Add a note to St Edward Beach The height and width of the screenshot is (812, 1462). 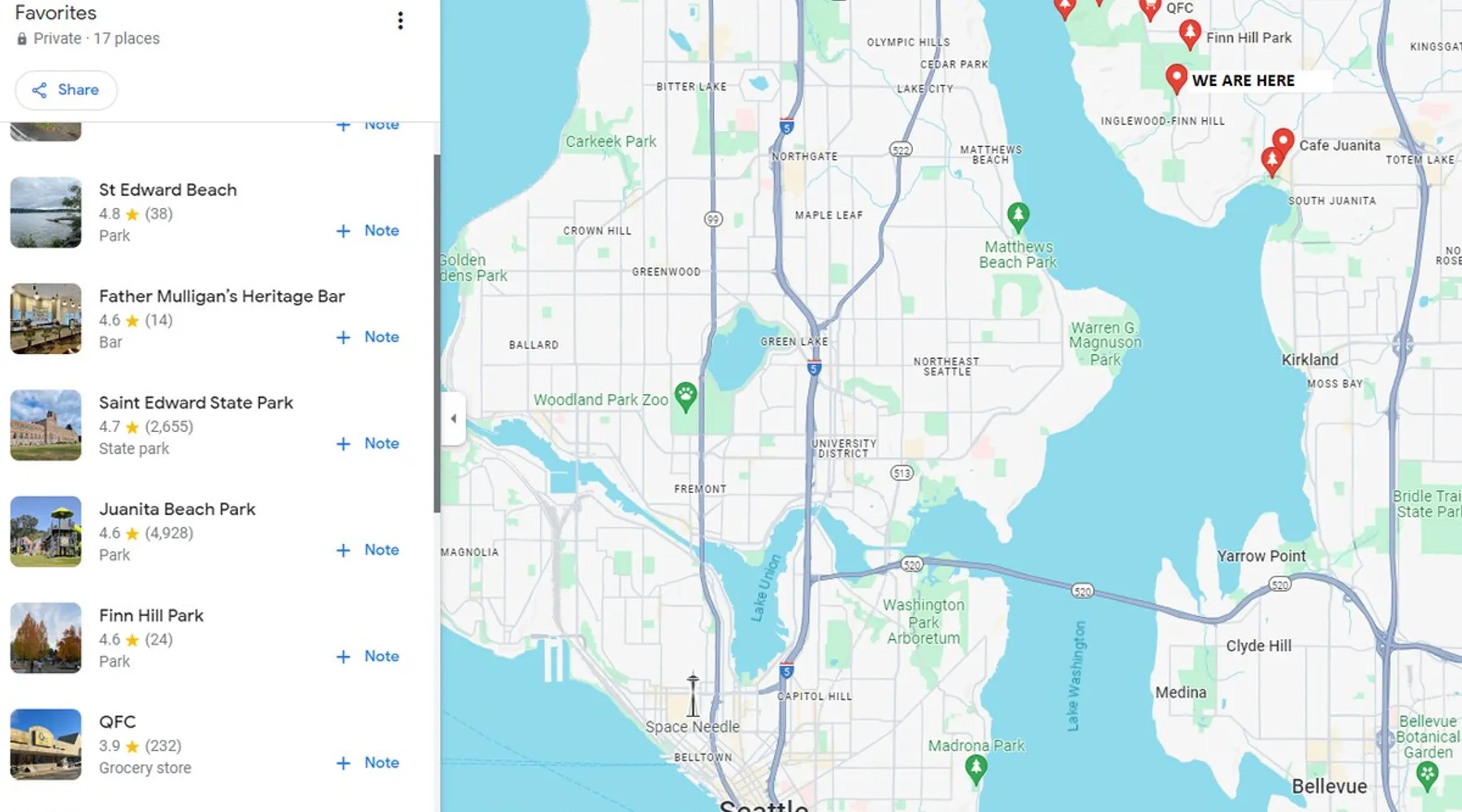(x=368, y=231)
